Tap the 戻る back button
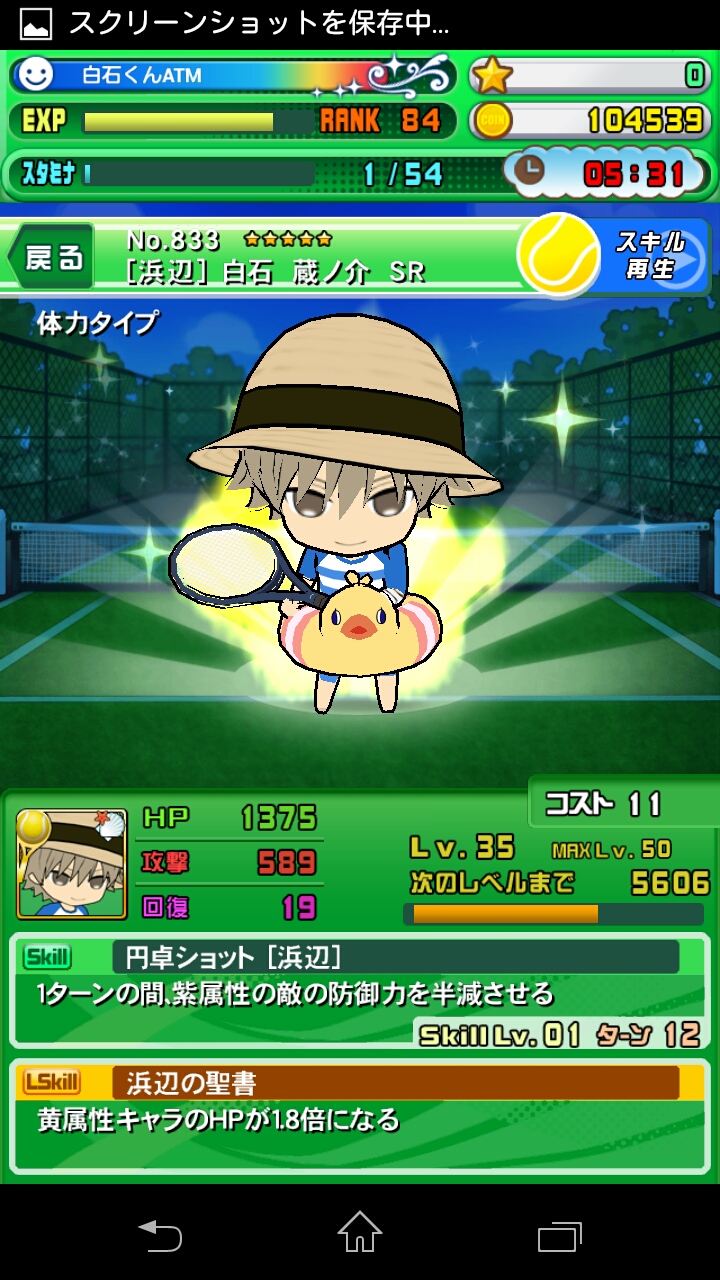The width and height of the screenshot is (720, 1280). [52, 257]
